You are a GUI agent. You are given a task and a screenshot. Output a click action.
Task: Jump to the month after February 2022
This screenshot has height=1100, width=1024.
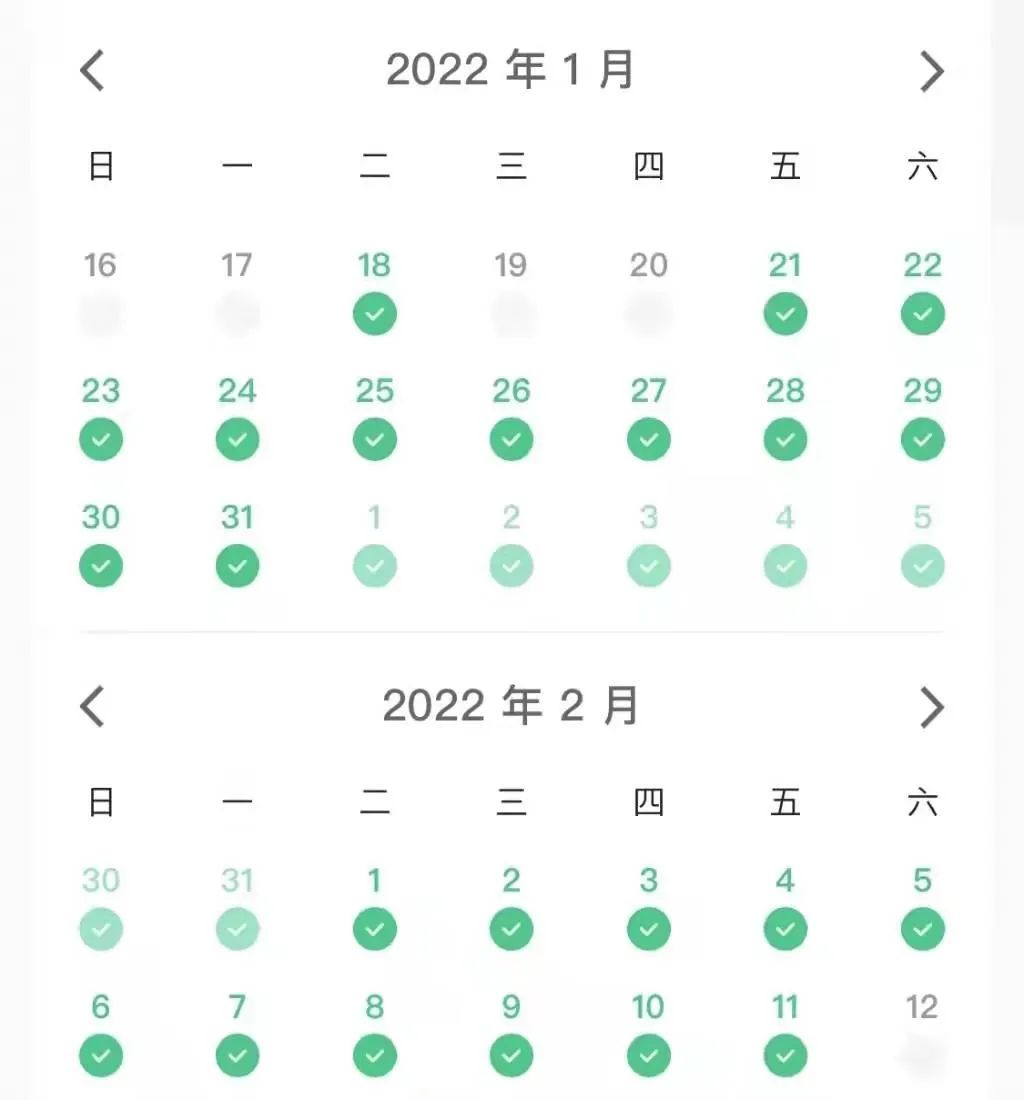click(x=931, y=707)
